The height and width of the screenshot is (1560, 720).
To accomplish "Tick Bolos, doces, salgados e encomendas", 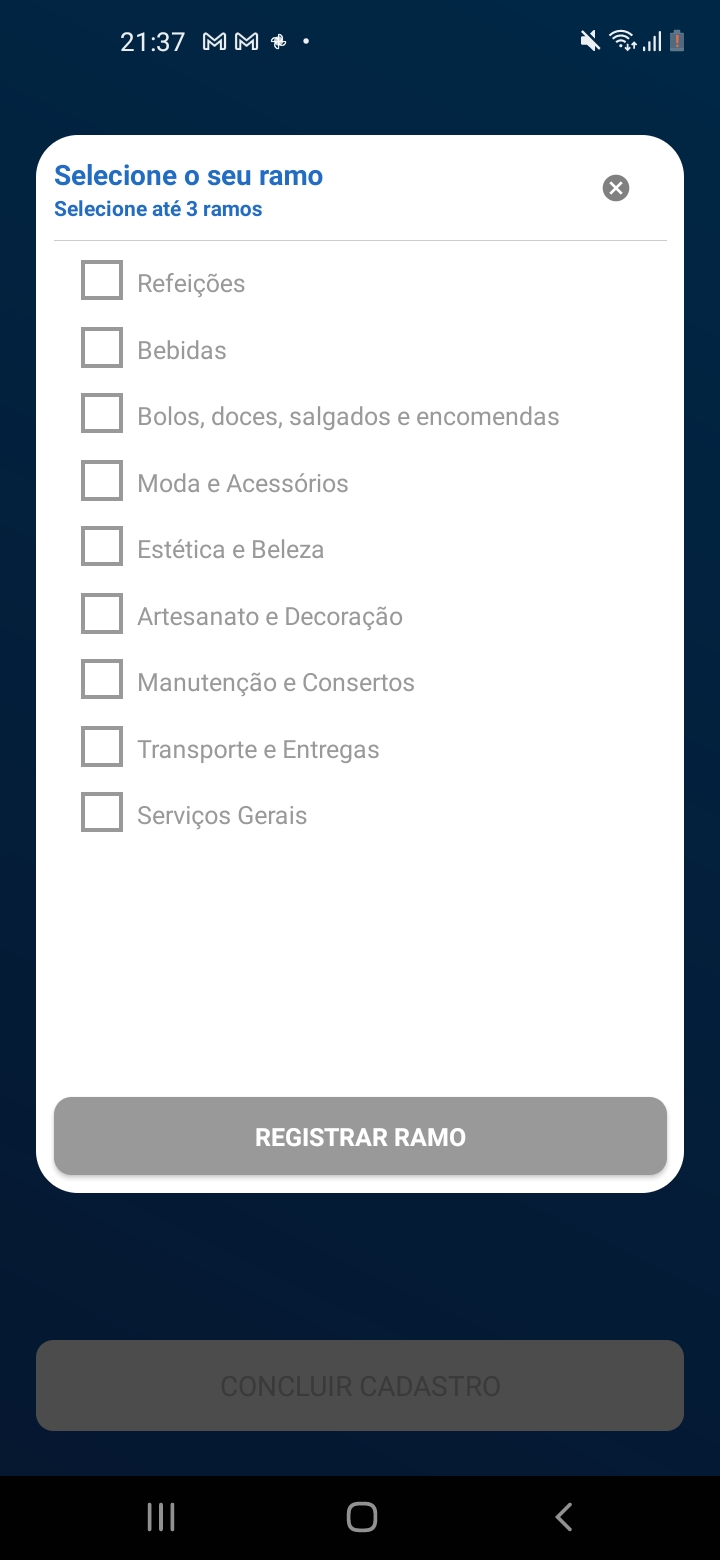I will [102, 414].
